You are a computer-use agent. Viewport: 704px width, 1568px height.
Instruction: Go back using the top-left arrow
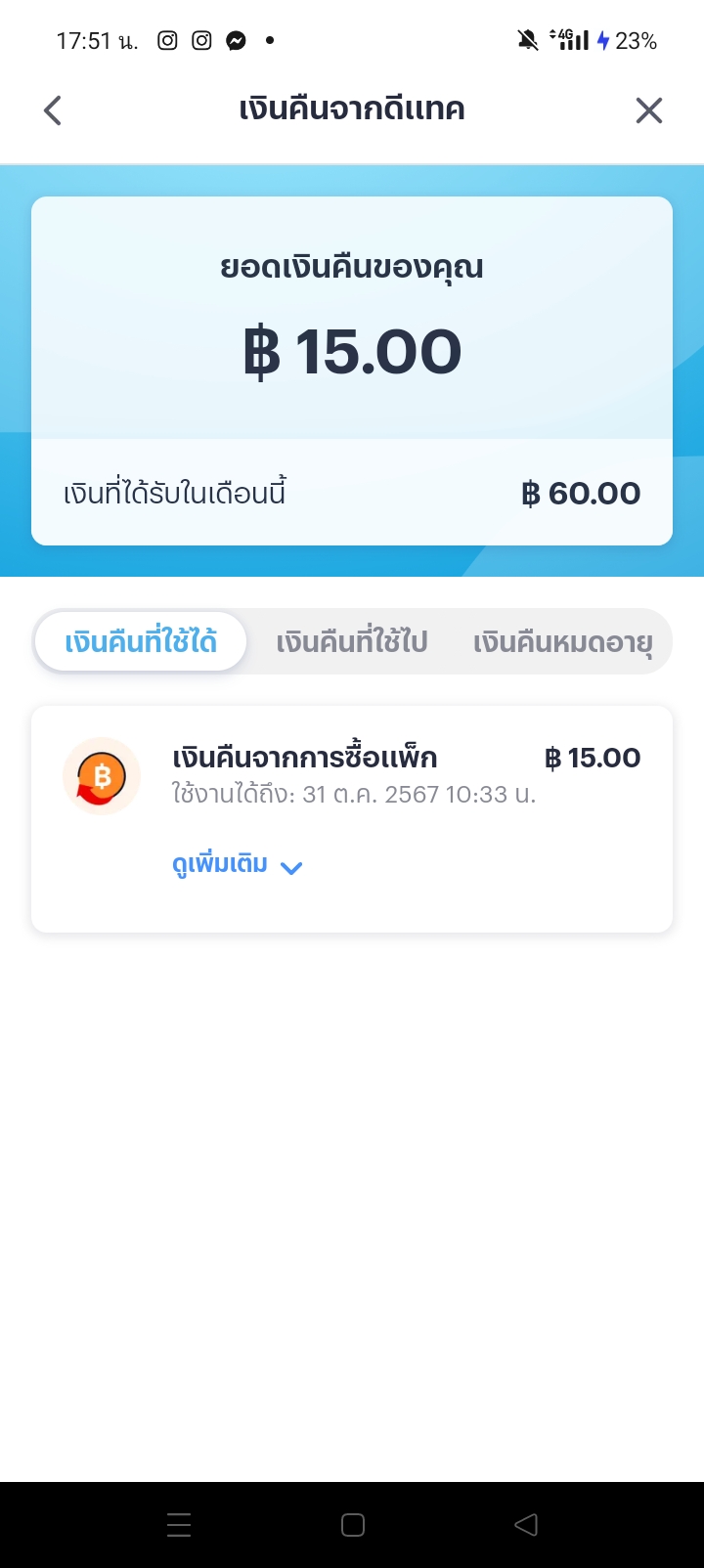[x=53, y=110]
